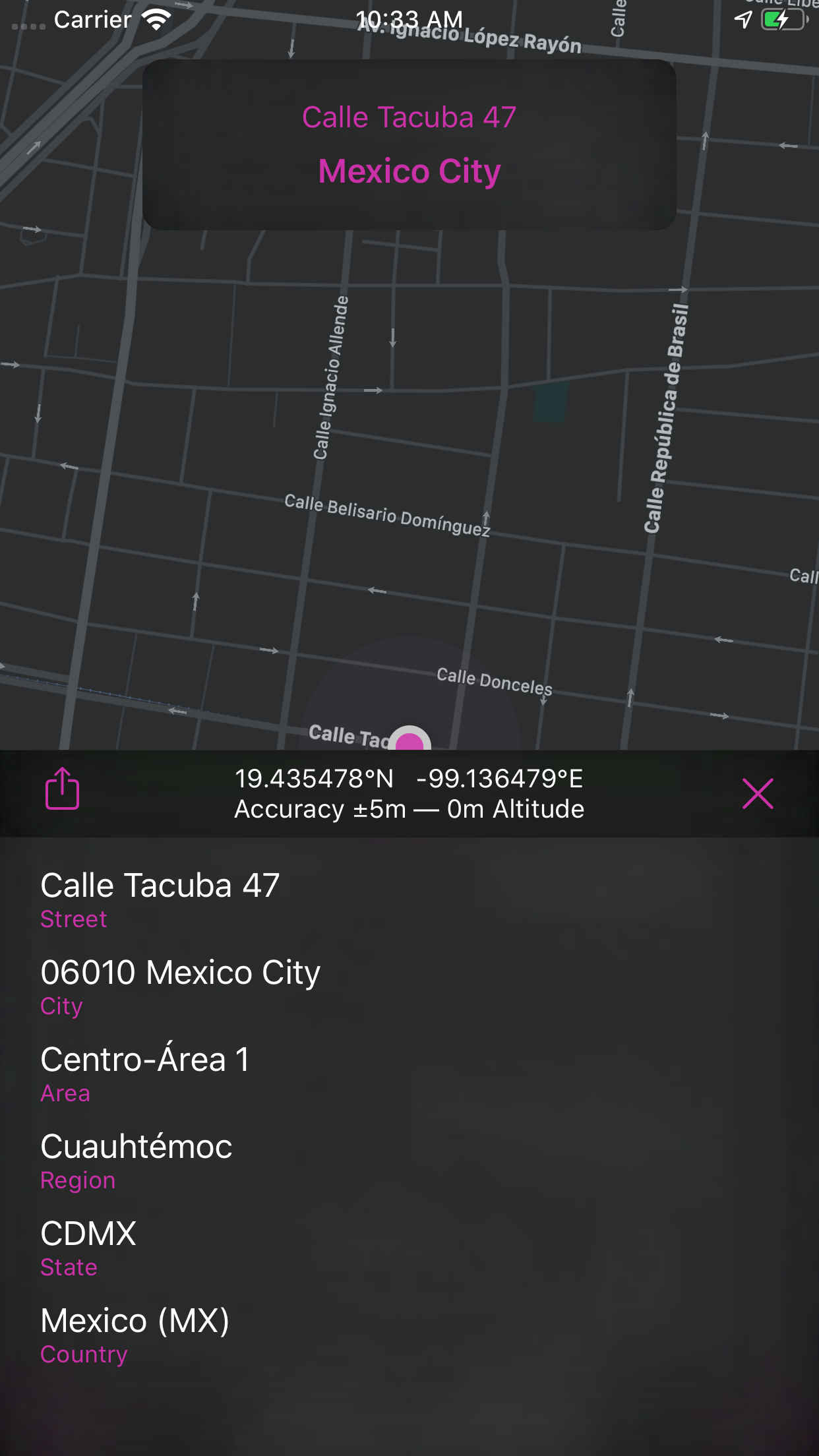The image size is (819, 1456).
Task: Tap the Wi-Fi icon in the status bar
Action: click(156, 19)
